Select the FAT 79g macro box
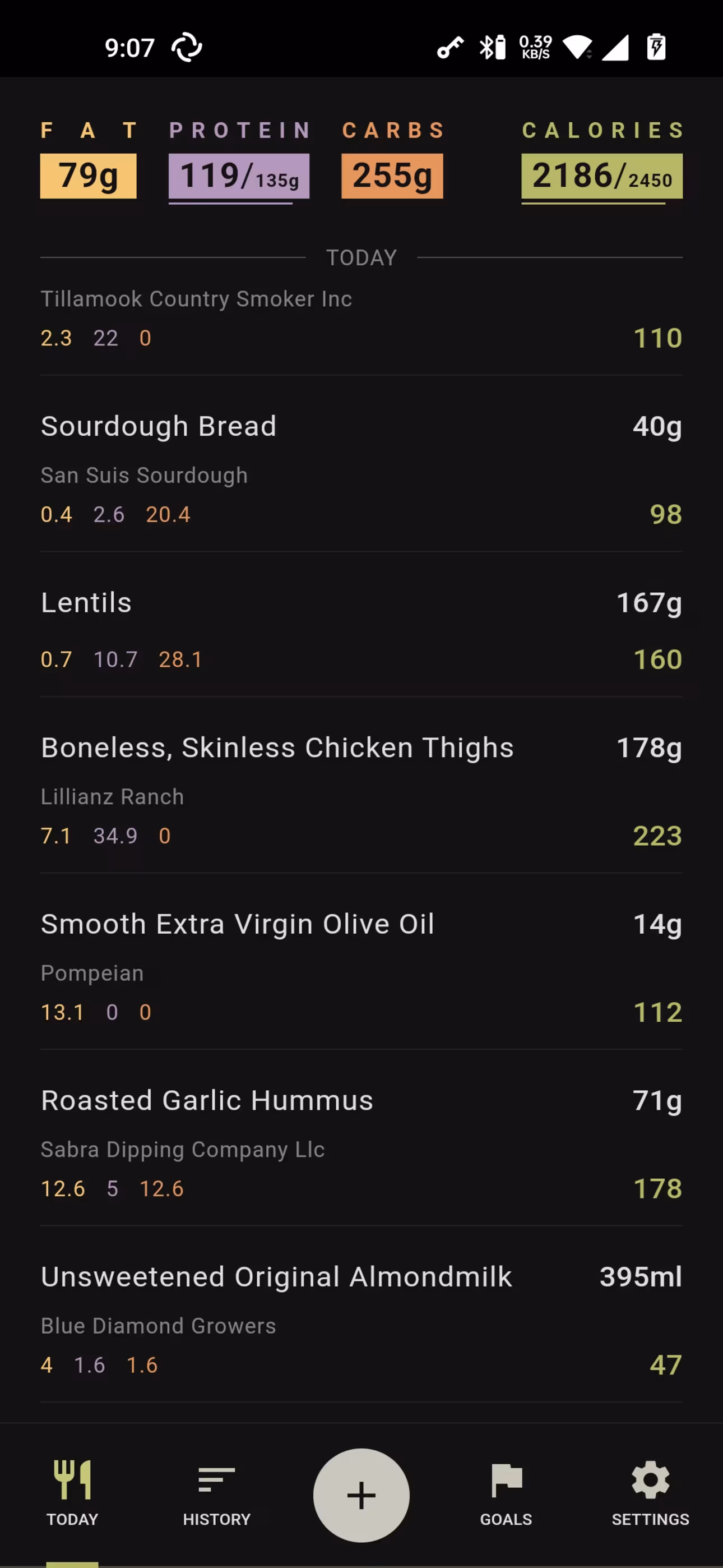 (x=88, y=176)
